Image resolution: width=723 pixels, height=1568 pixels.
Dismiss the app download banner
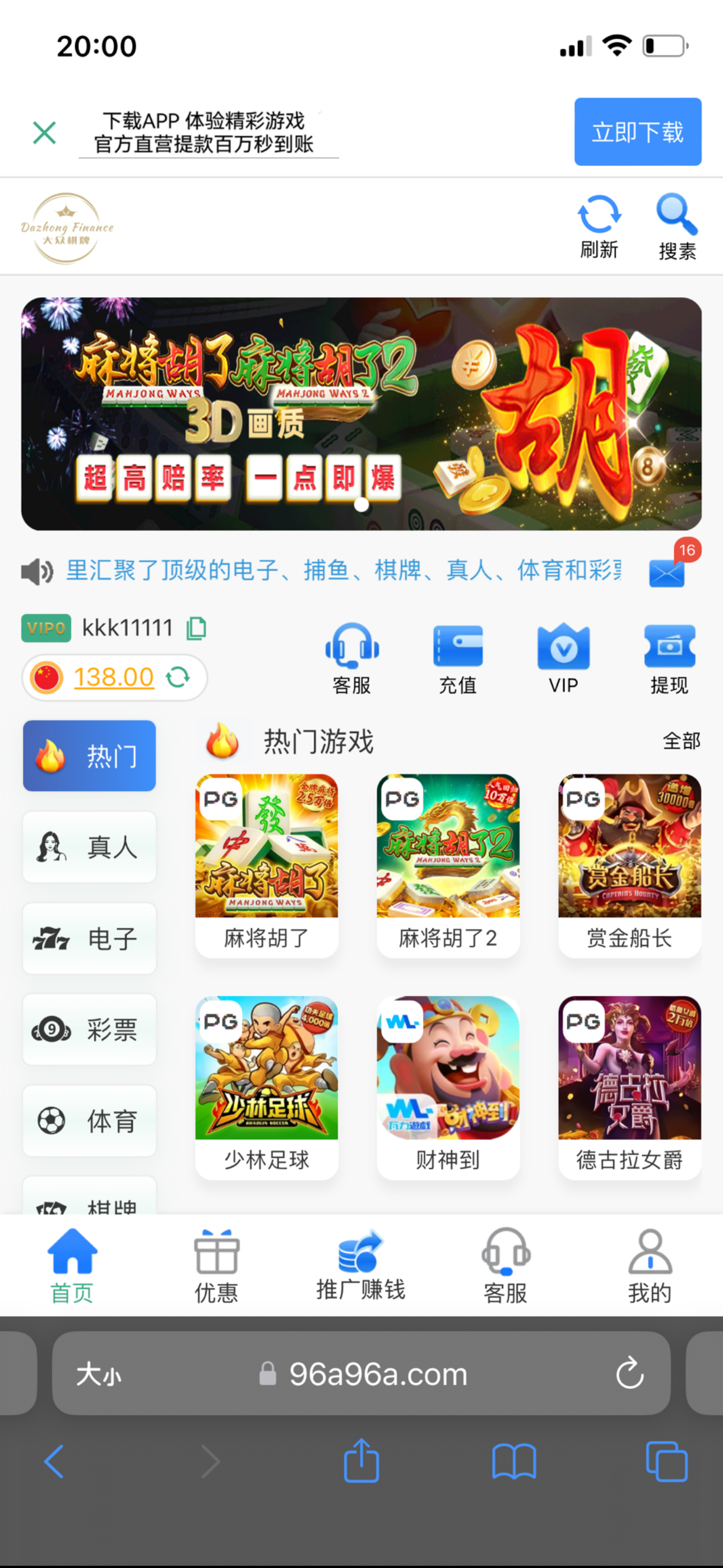(x=44, y=132)
